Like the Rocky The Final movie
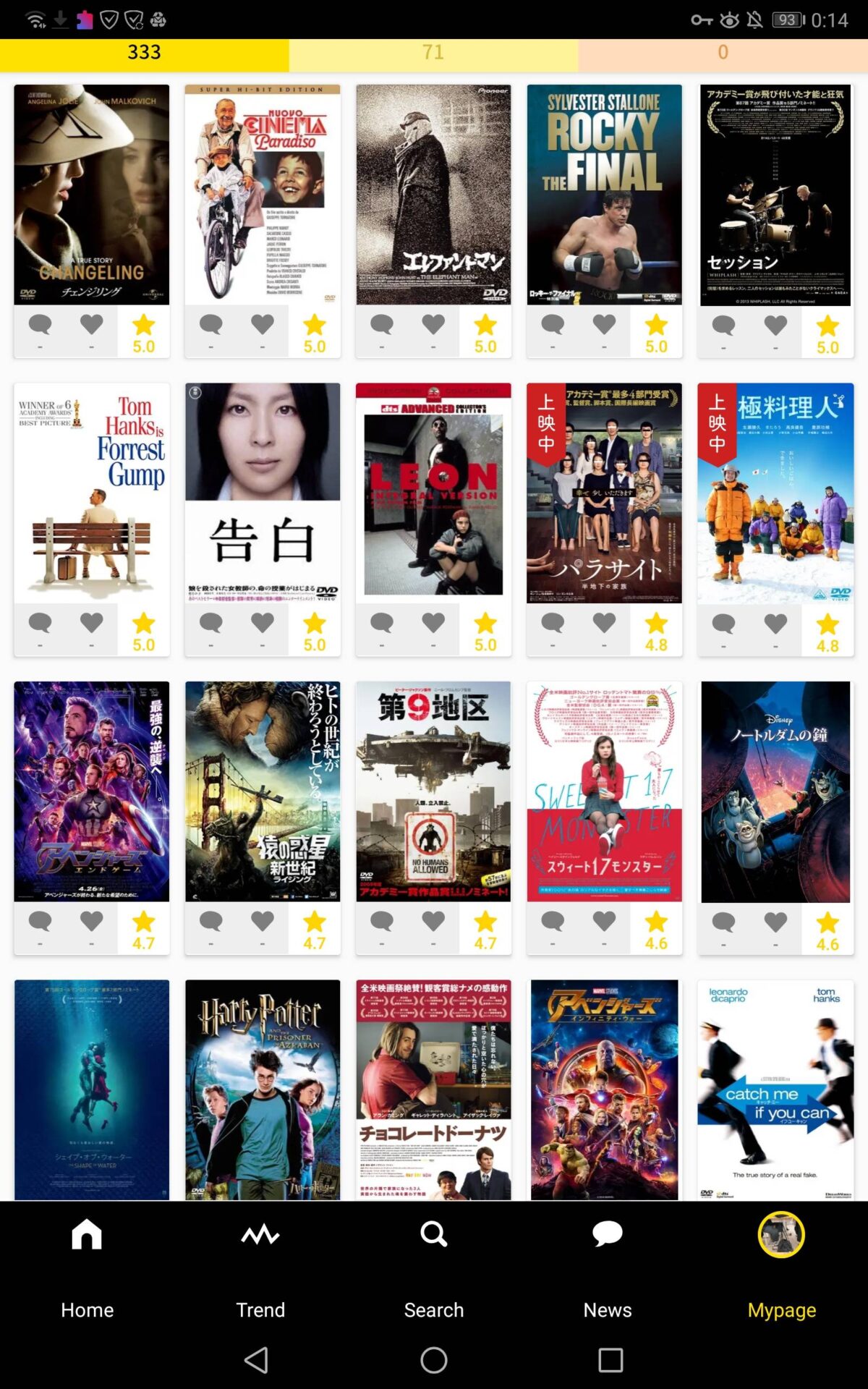The image size is (868, 1389). [604, 326]
